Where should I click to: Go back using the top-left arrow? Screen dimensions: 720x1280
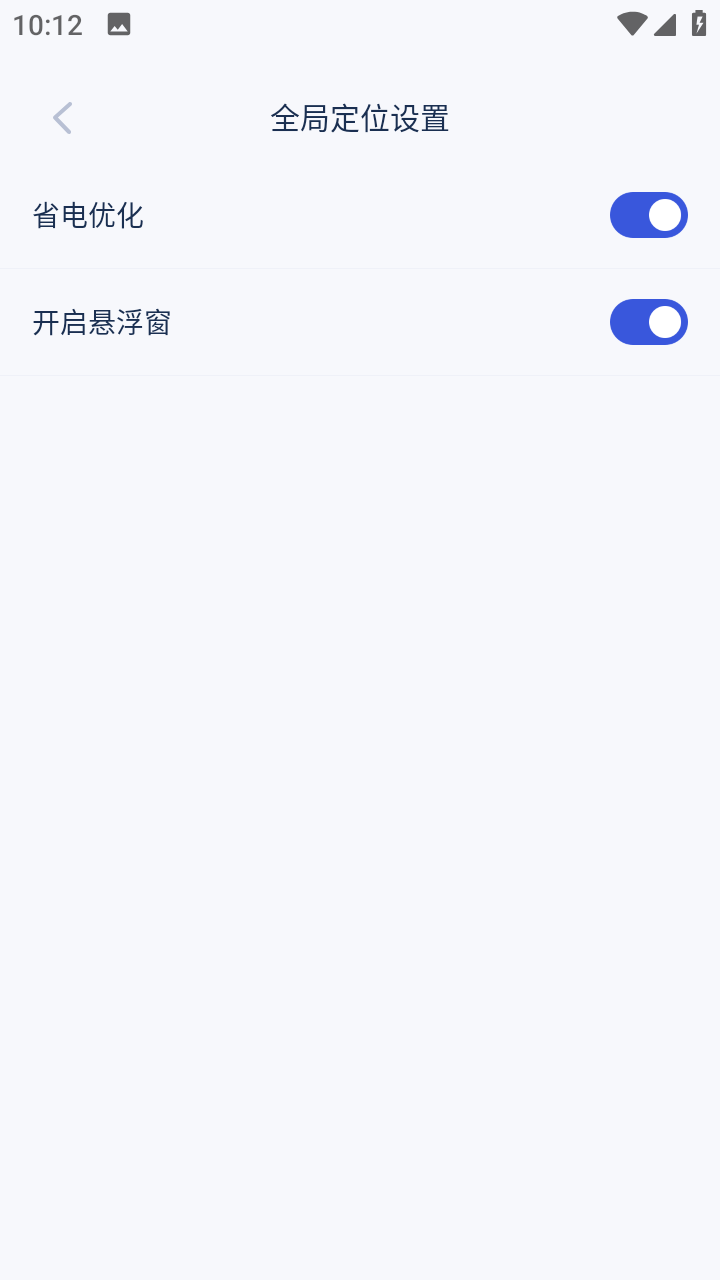(x=62, y=118)
